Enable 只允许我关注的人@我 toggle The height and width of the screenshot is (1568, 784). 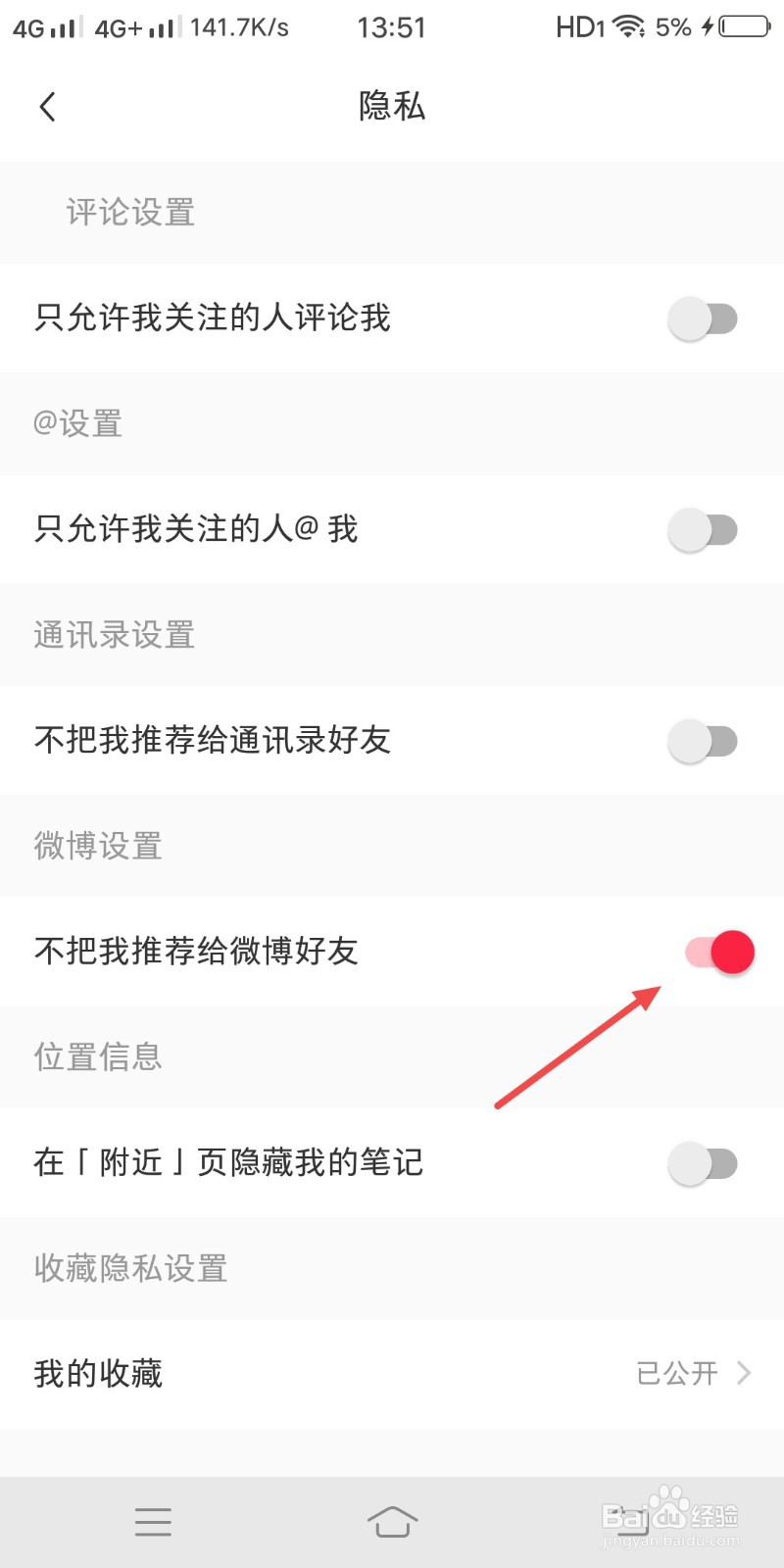click(702, 529)
